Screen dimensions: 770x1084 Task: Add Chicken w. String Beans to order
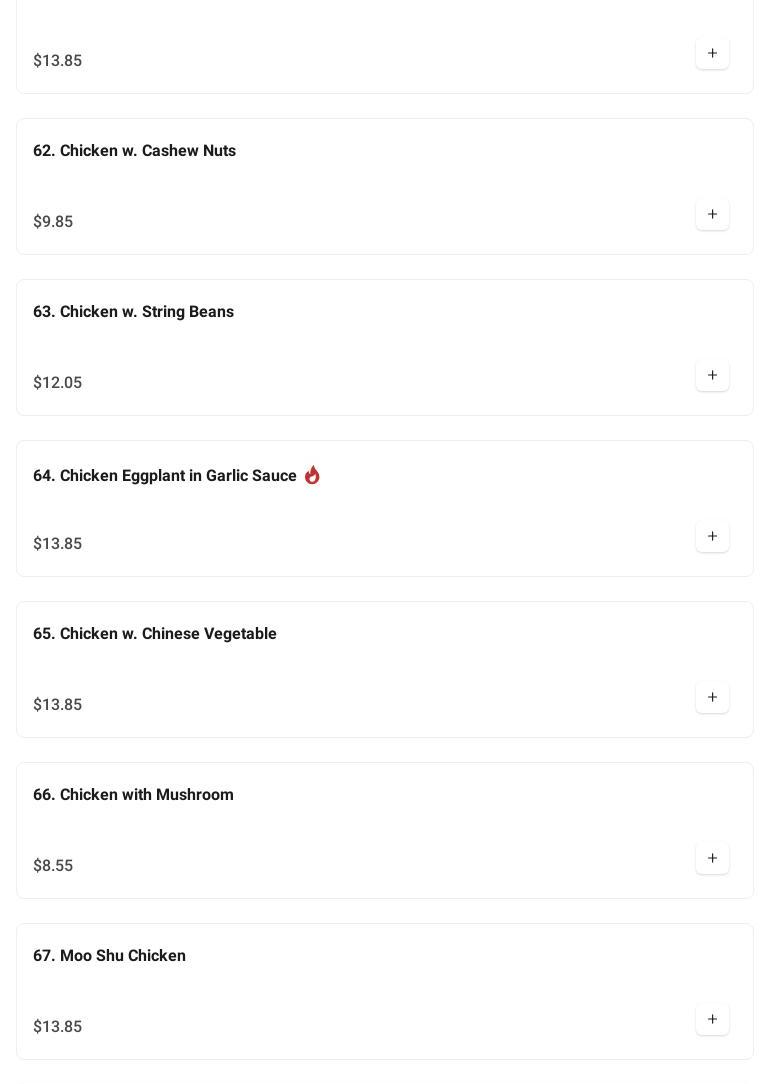tap(712, 376)
